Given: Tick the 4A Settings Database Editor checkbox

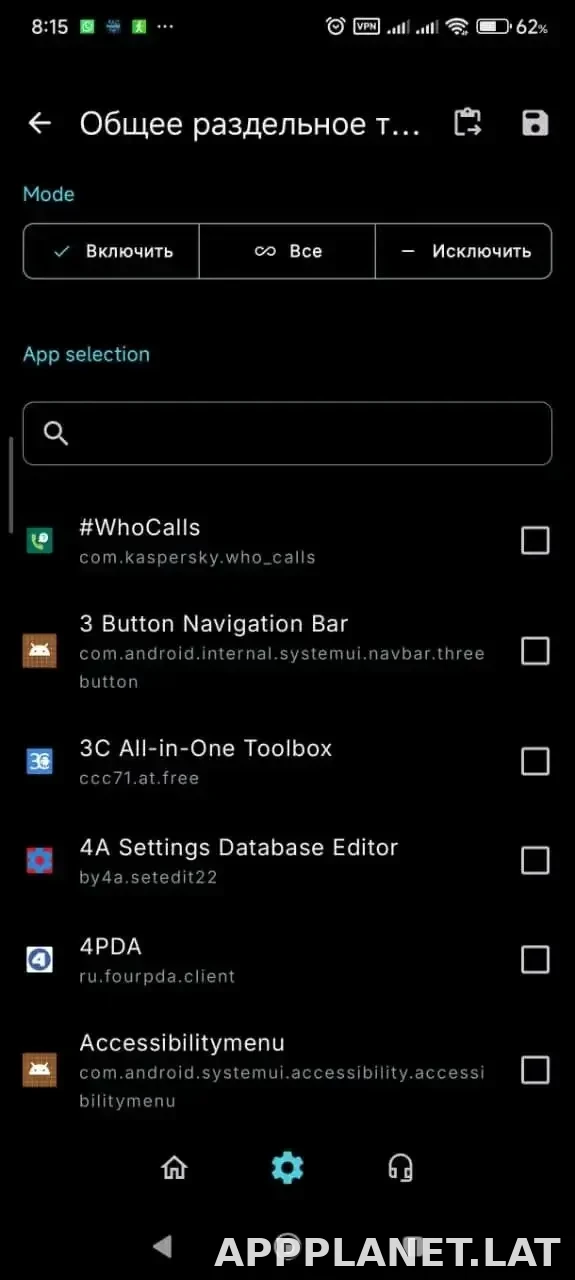Looking at the screenshot, I should pos(535,860).
